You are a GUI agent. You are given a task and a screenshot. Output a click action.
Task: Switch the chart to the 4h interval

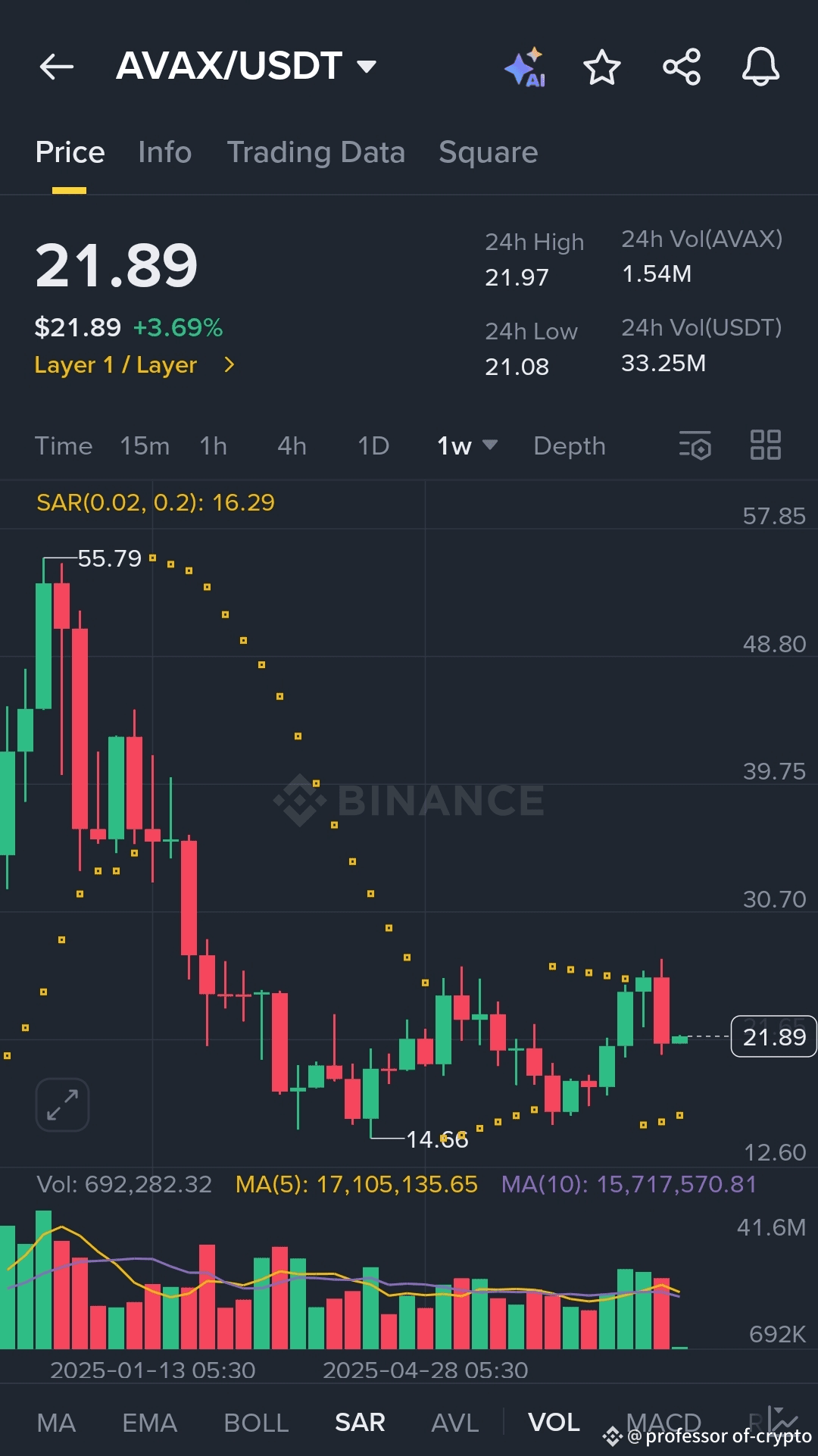[292, 446]
